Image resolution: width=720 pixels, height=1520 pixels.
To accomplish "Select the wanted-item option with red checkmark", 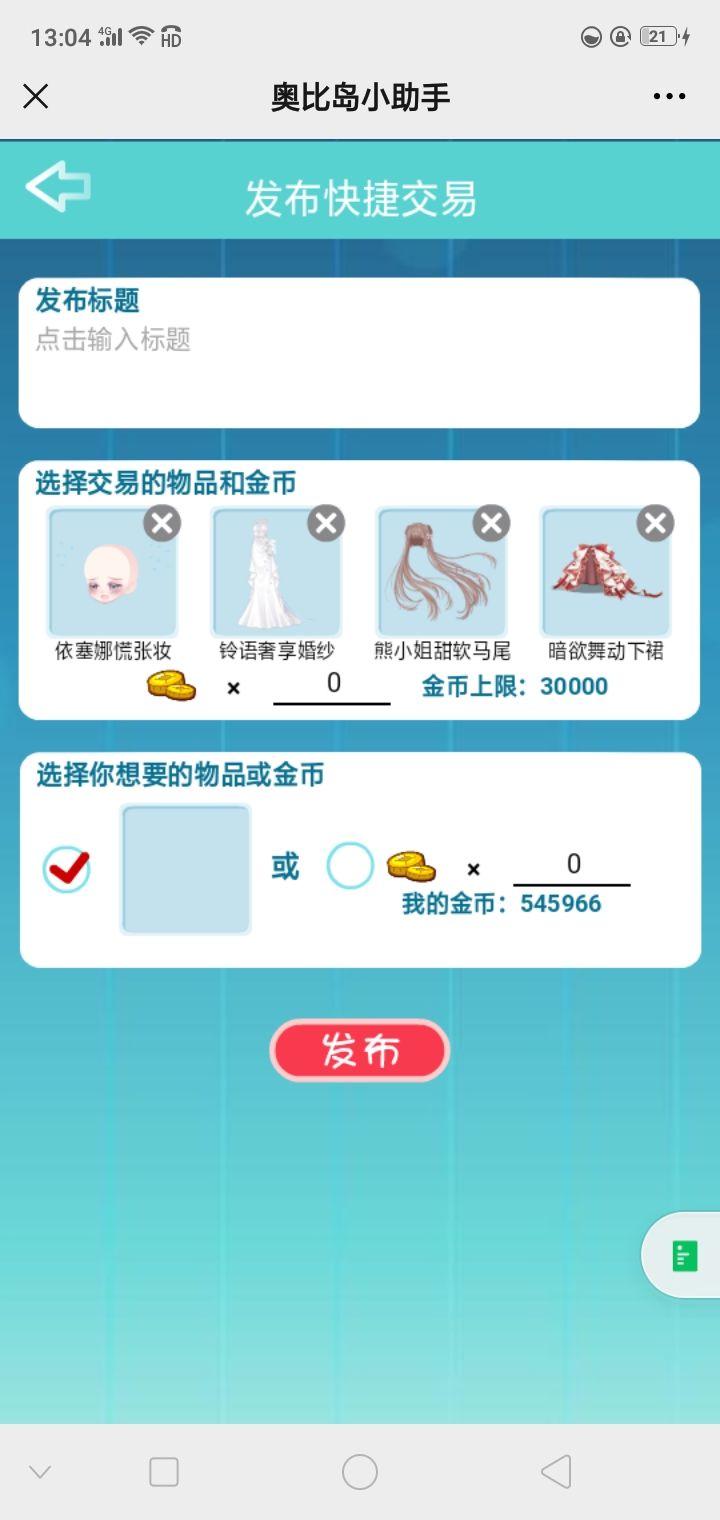I will point(67,868).
